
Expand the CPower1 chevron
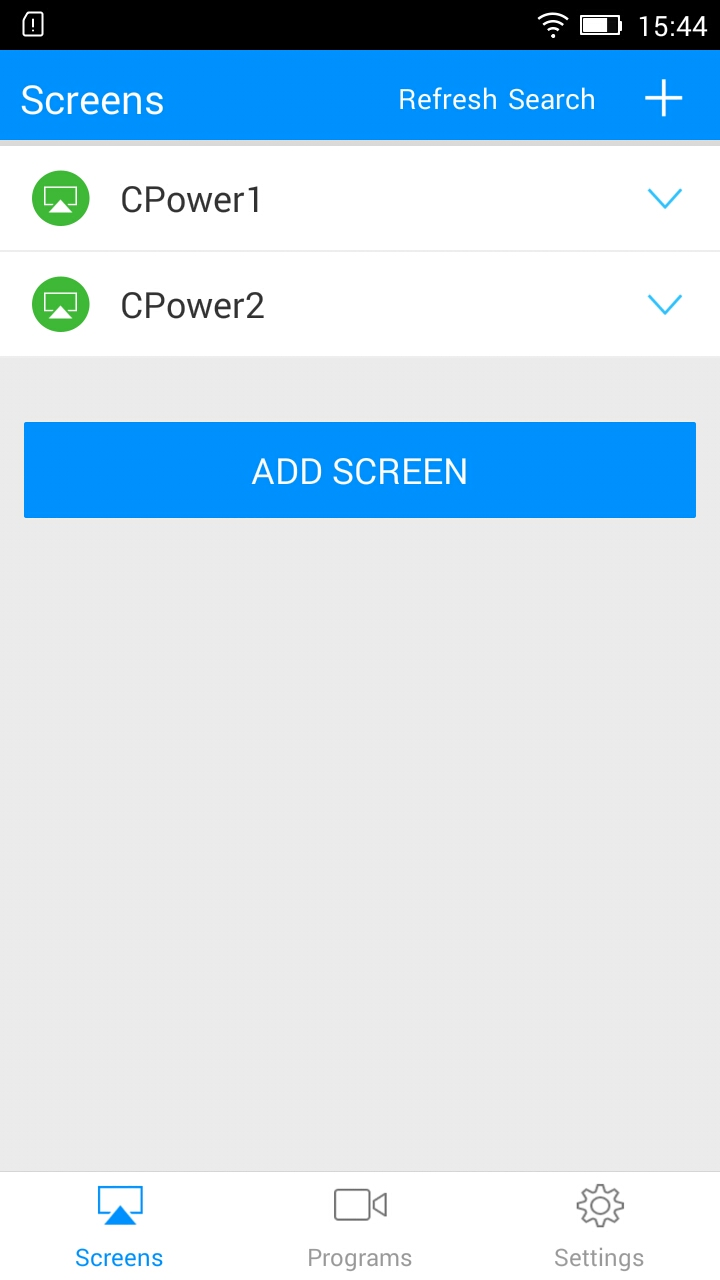pyautogui.click(x=664, y=199)
